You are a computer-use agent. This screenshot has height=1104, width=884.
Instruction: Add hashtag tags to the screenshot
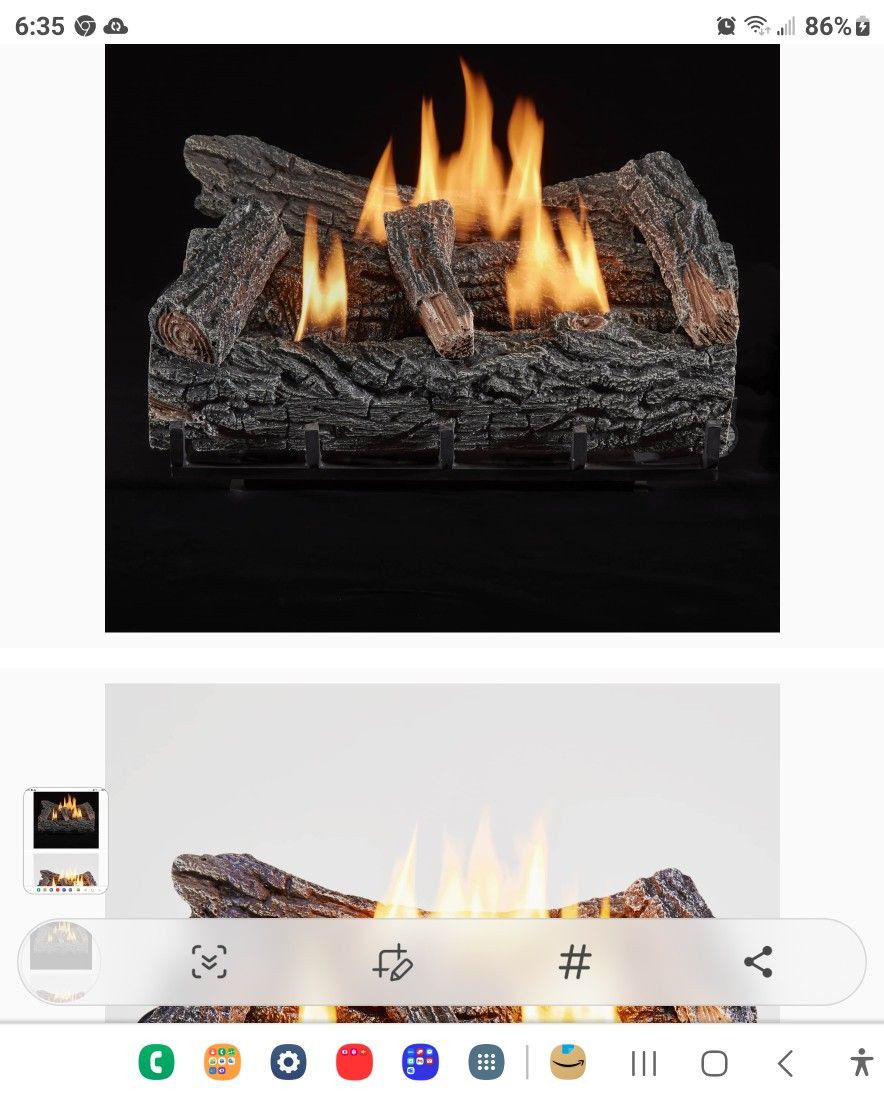574,962
